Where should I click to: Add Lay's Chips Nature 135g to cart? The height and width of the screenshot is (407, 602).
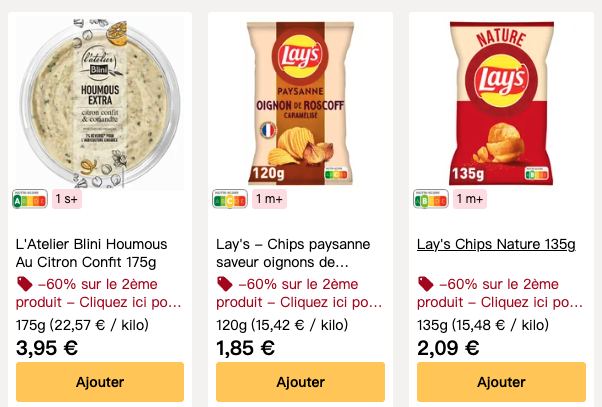(x=501, y=382)
